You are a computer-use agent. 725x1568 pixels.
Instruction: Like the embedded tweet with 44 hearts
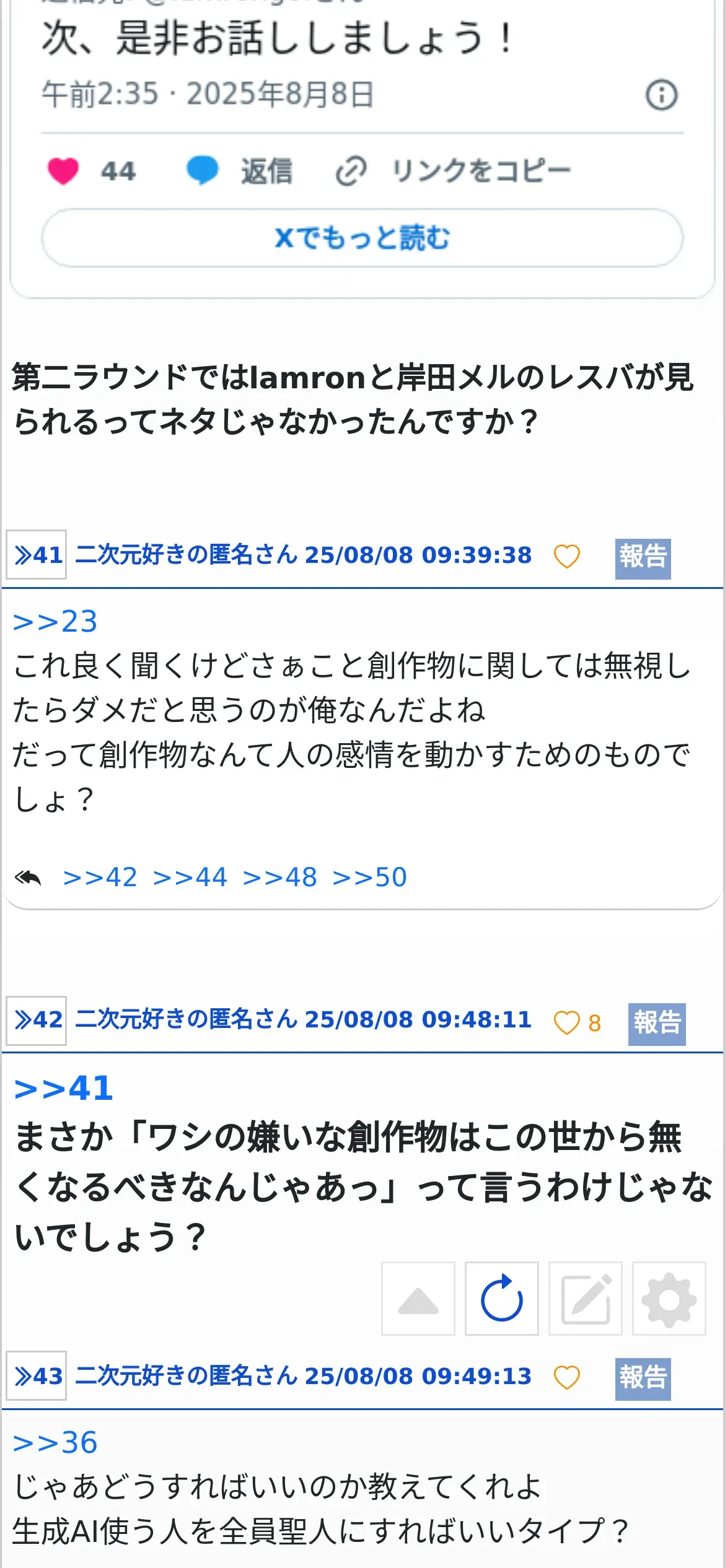pos(63,171)
